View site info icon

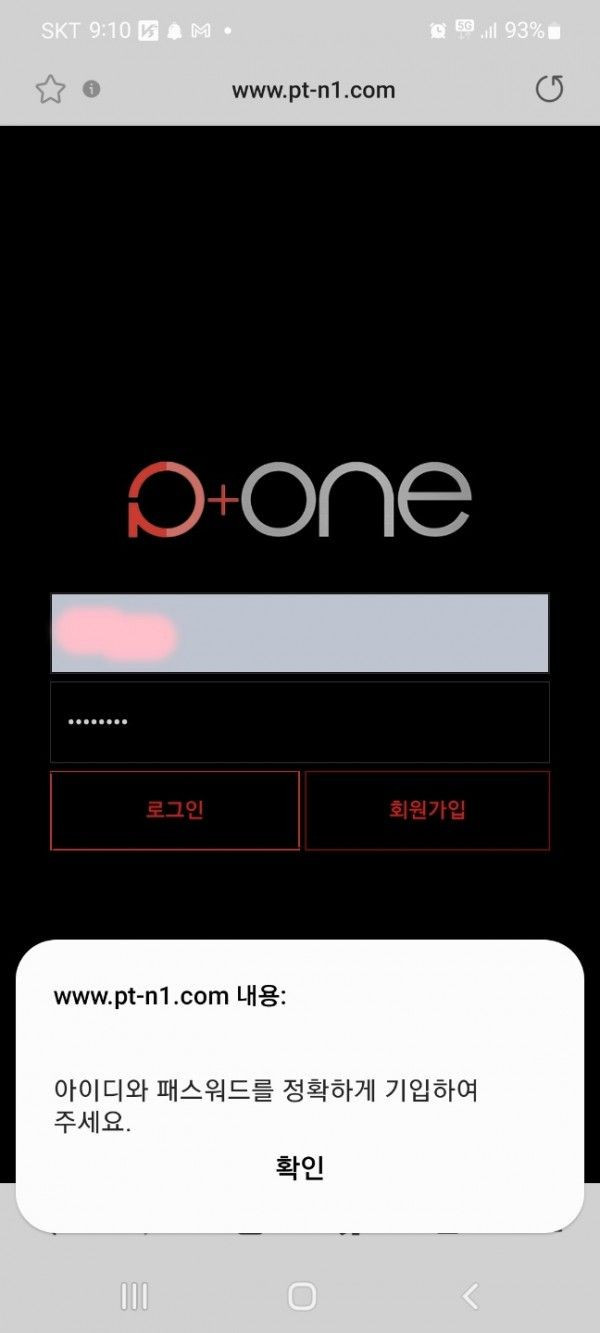(91, 89)
